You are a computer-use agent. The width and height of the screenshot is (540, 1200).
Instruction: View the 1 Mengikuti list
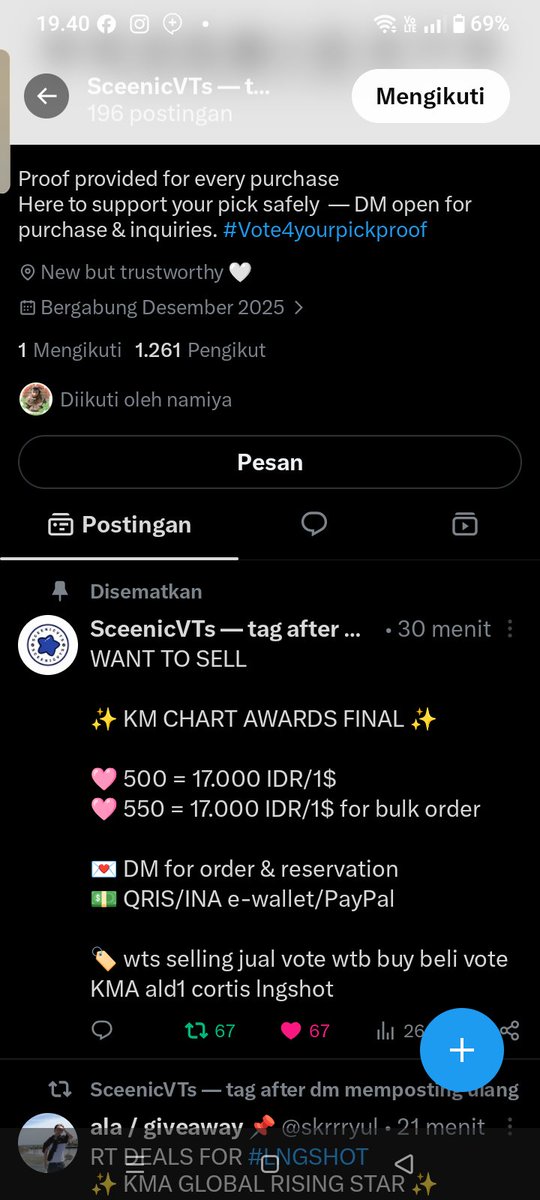click(x=70, y=350)
